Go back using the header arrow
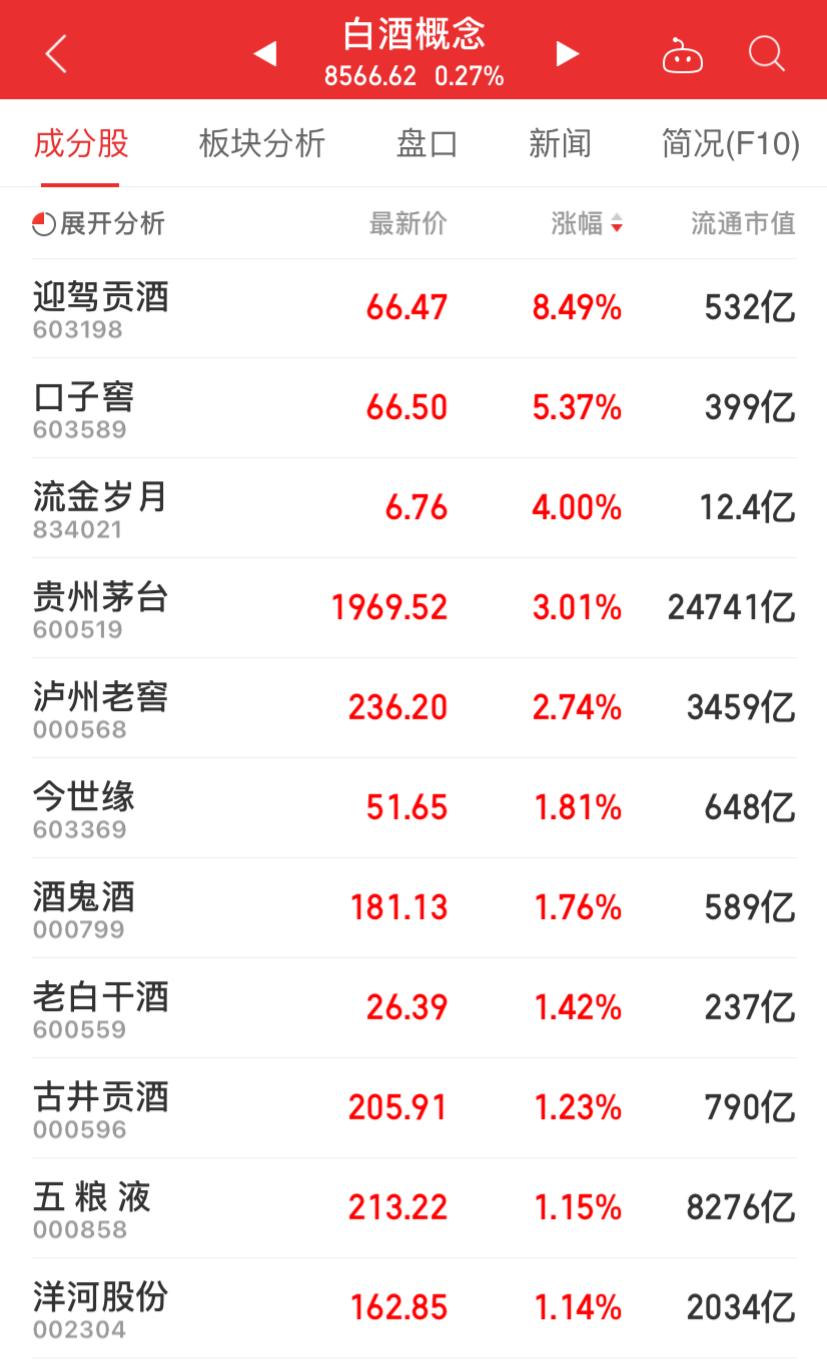827x1368 pixels. tap(56, 54)
